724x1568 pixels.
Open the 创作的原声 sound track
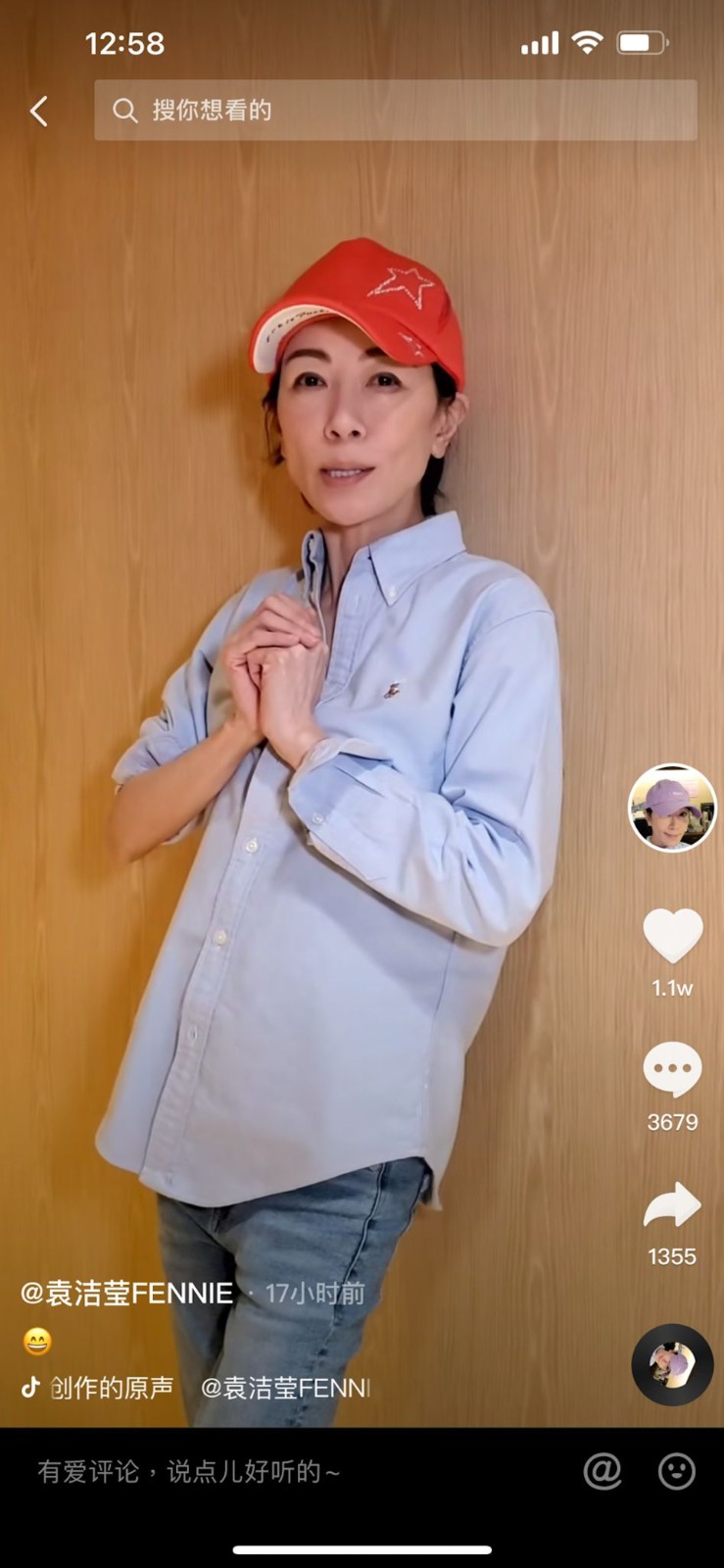point(110,1388)
